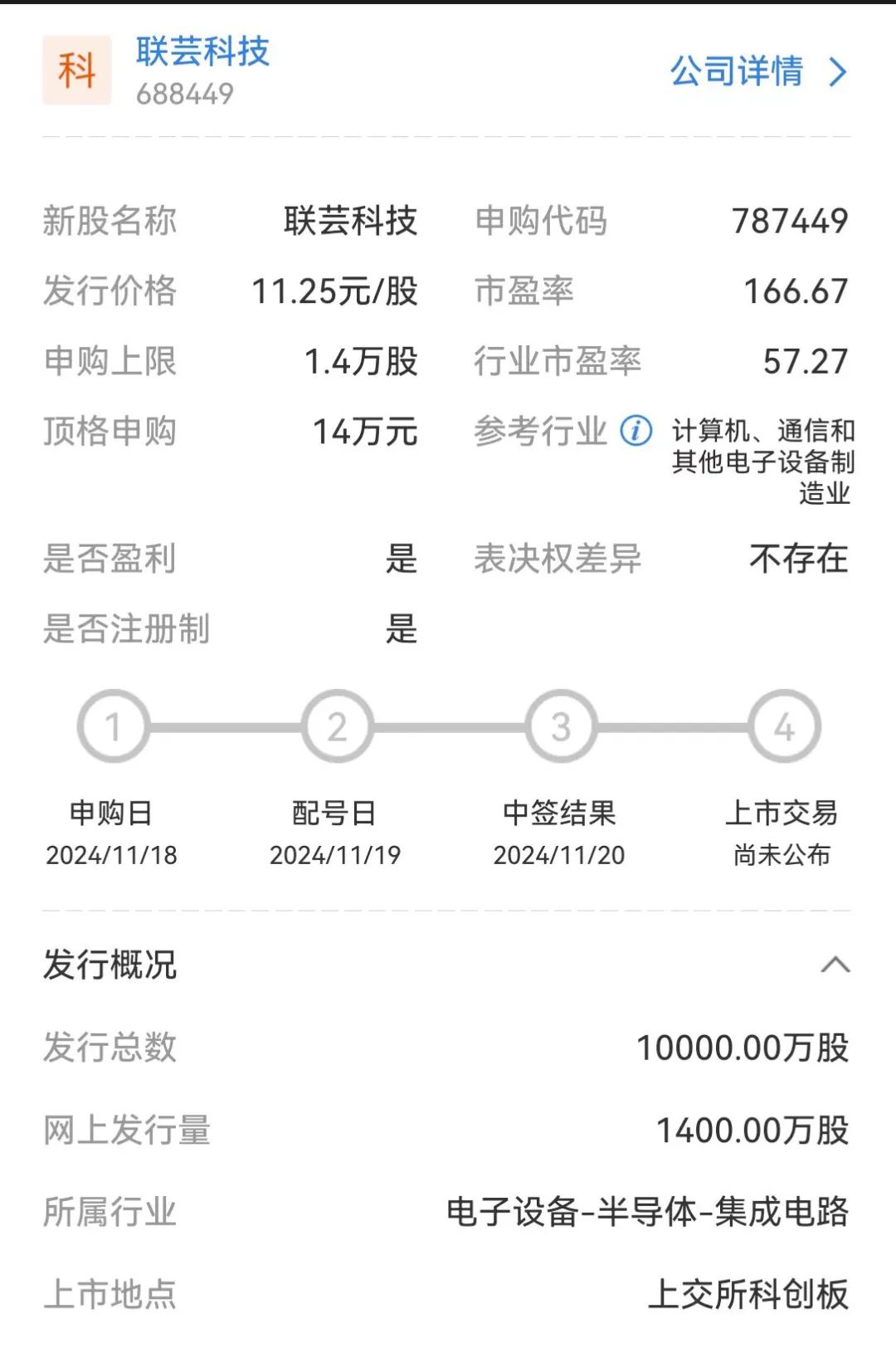Image resolution: width=896 pixels, height=1353 pixels.
Task: Click the 科 company logo icon
Action: pyautogui.click(x=75, y=70)
